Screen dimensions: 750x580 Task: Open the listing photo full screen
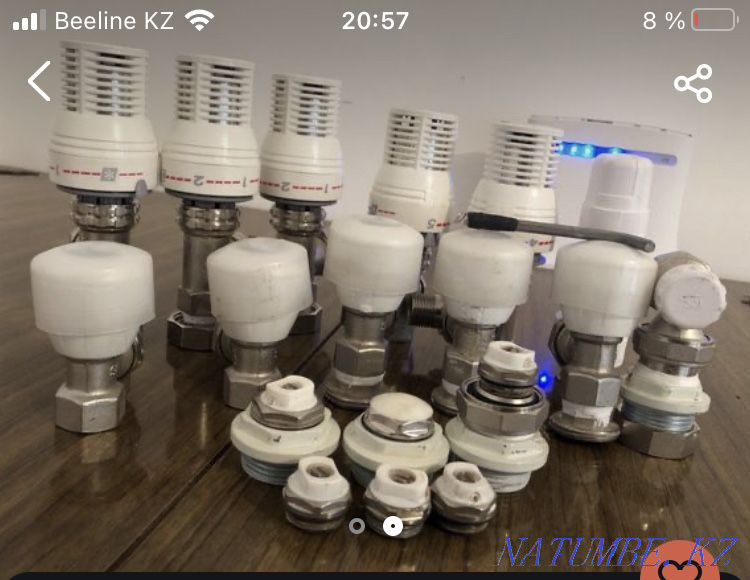[375, 300]
